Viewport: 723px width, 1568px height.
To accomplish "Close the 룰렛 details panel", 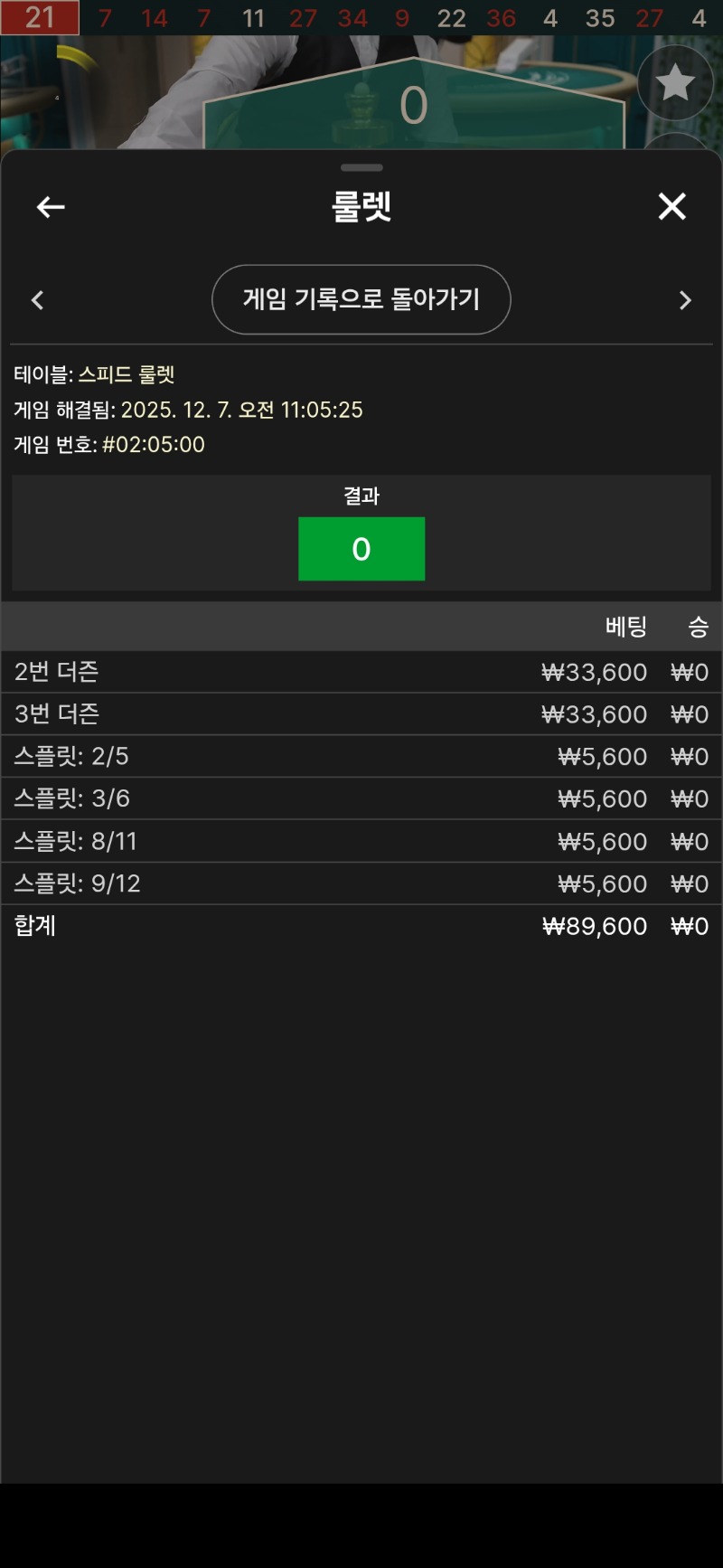I will pyautogui.click(x=672, y=207).
